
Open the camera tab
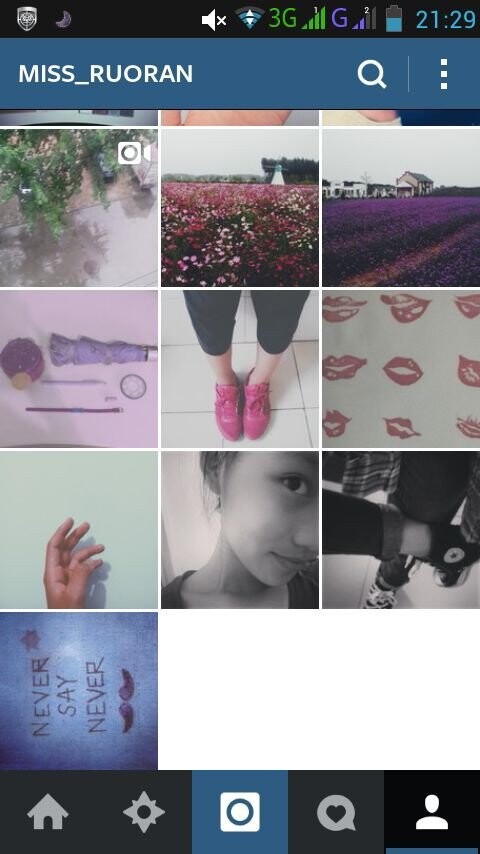240,812
